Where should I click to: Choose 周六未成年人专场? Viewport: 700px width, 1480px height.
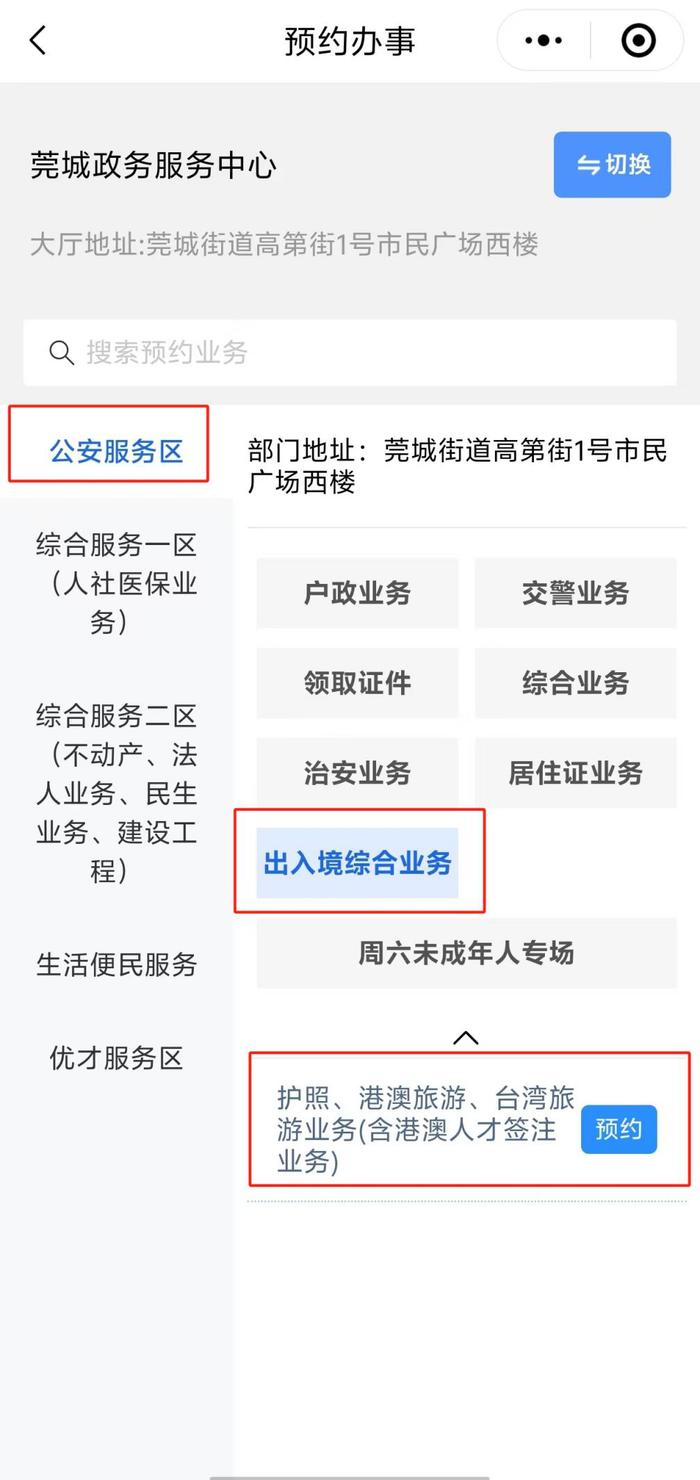point(467,953)
